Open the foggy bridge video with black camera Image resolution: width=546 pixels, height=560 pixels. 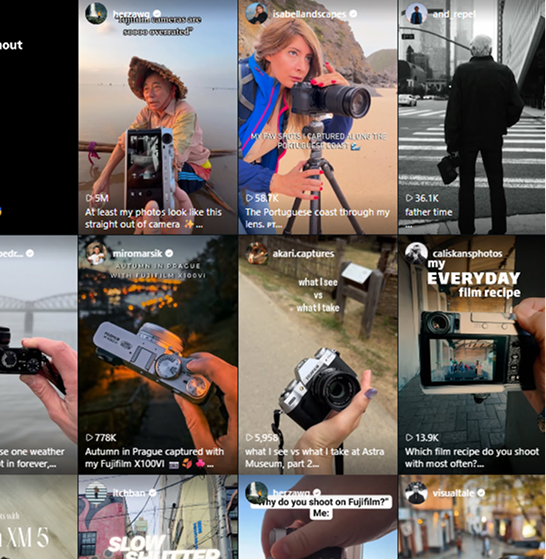click(39, 355)
